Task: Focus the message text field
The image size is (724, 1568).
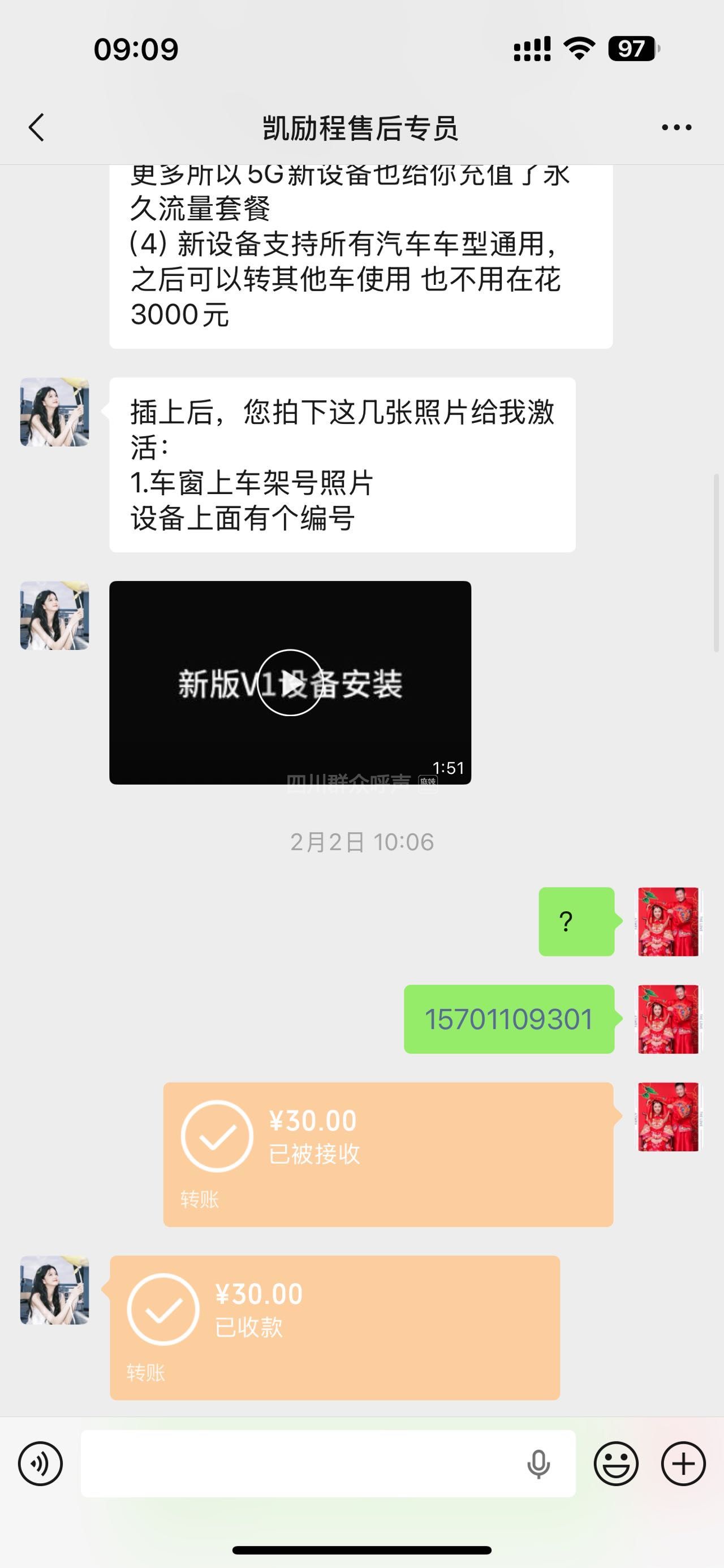Action: coord(299,1463)
